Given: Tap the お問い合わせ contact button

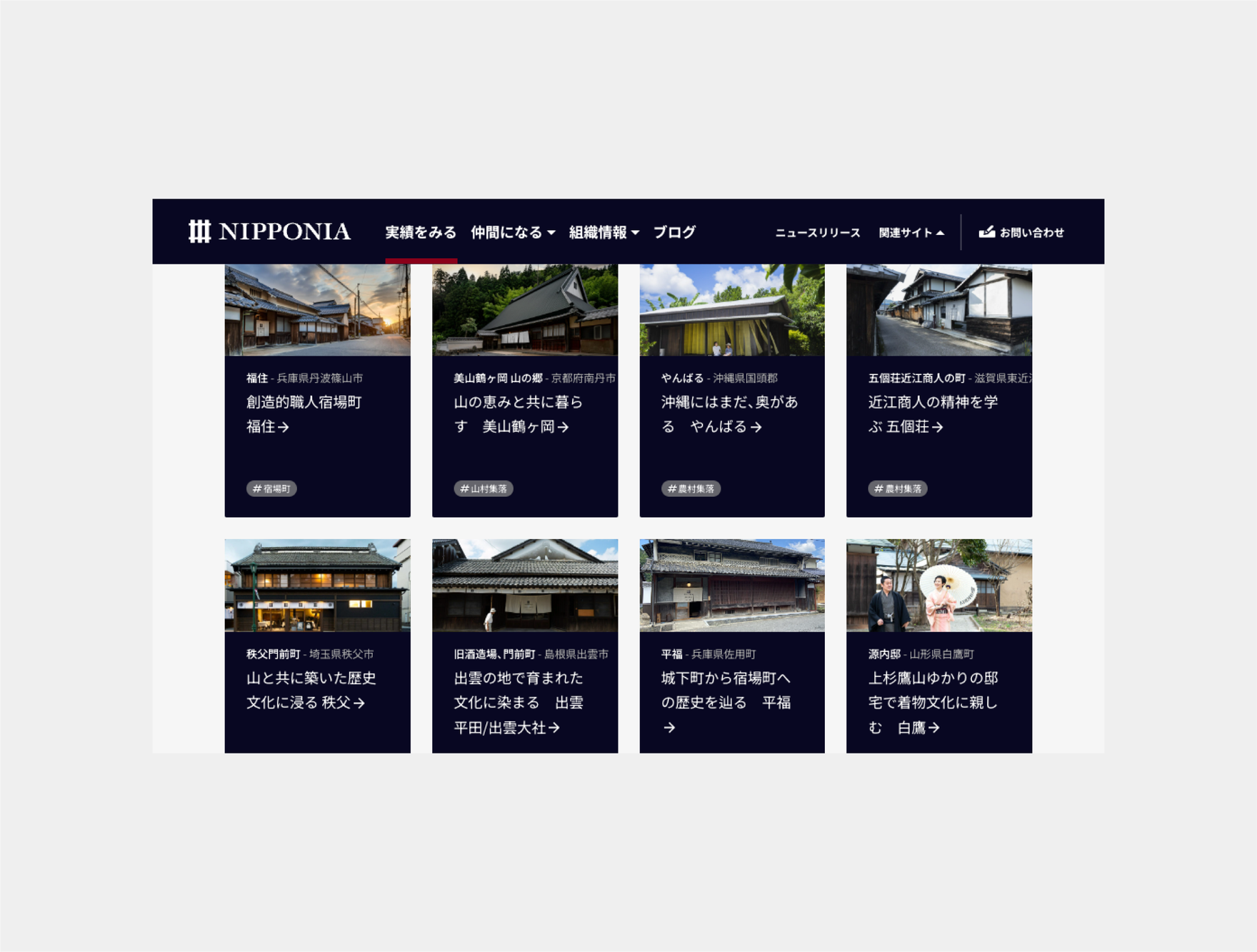Looking at the screenshot, I should point(1021,233).
